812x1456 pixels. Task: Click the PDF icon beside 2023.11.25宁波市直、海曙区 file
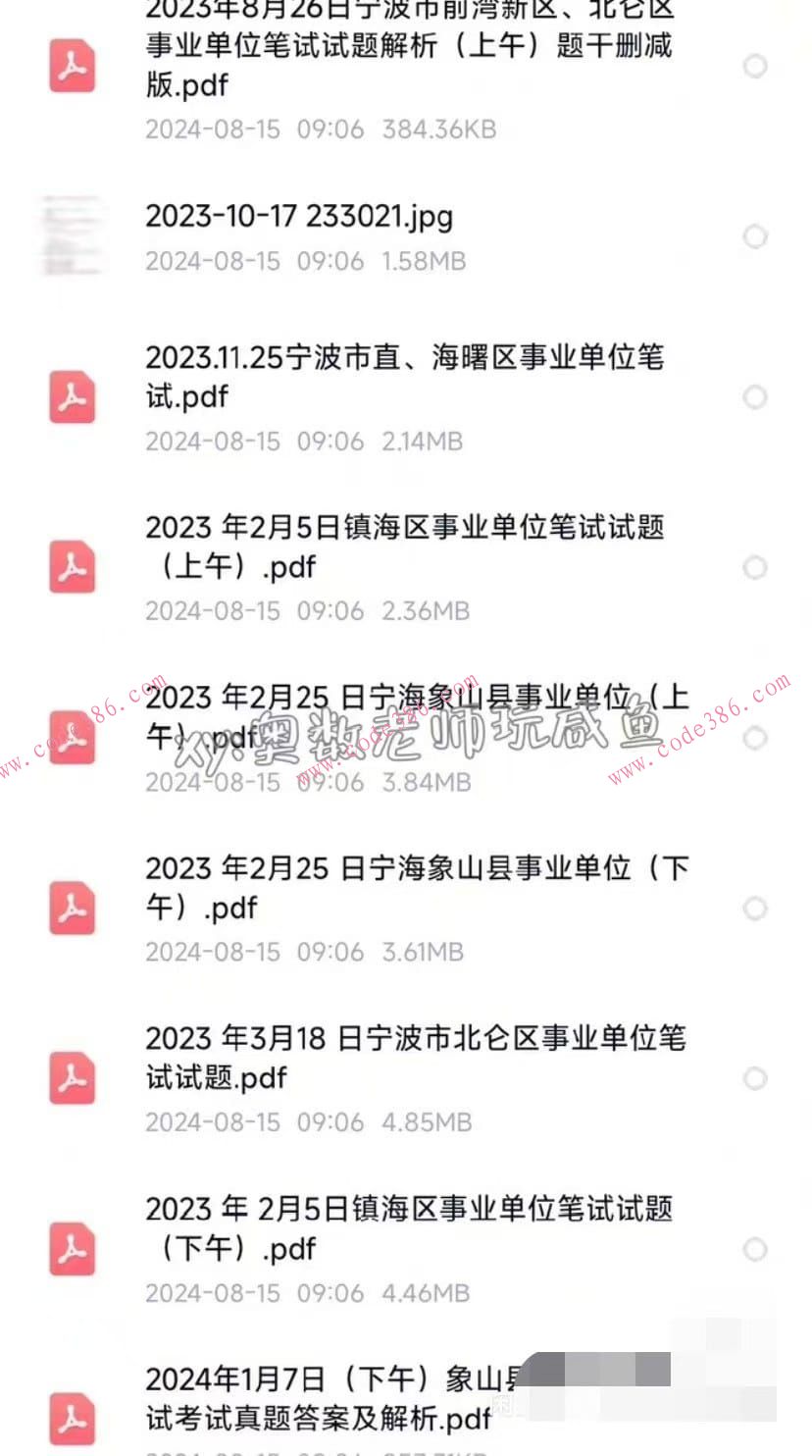coord(71,397)
